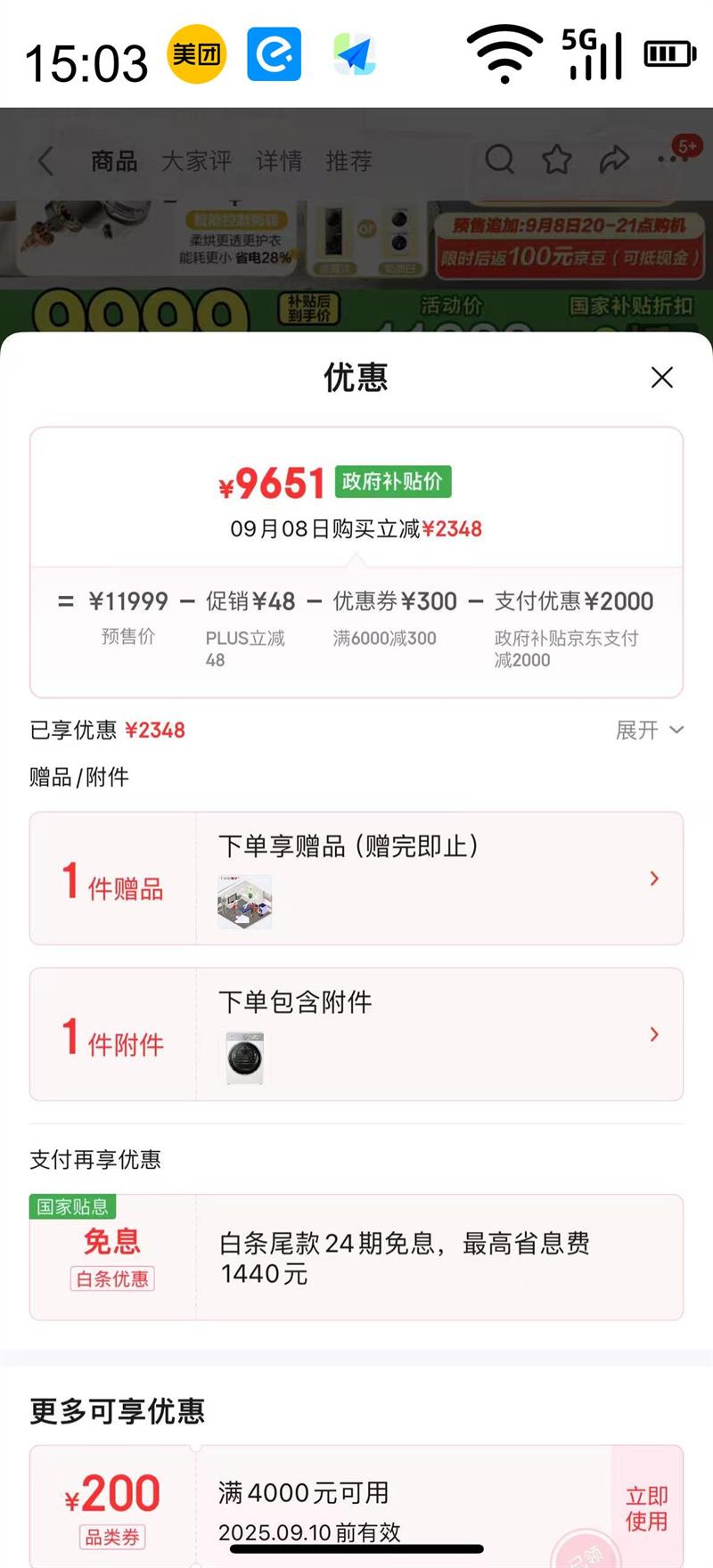Close the 优惠 popup with the X

pos(661,378)
